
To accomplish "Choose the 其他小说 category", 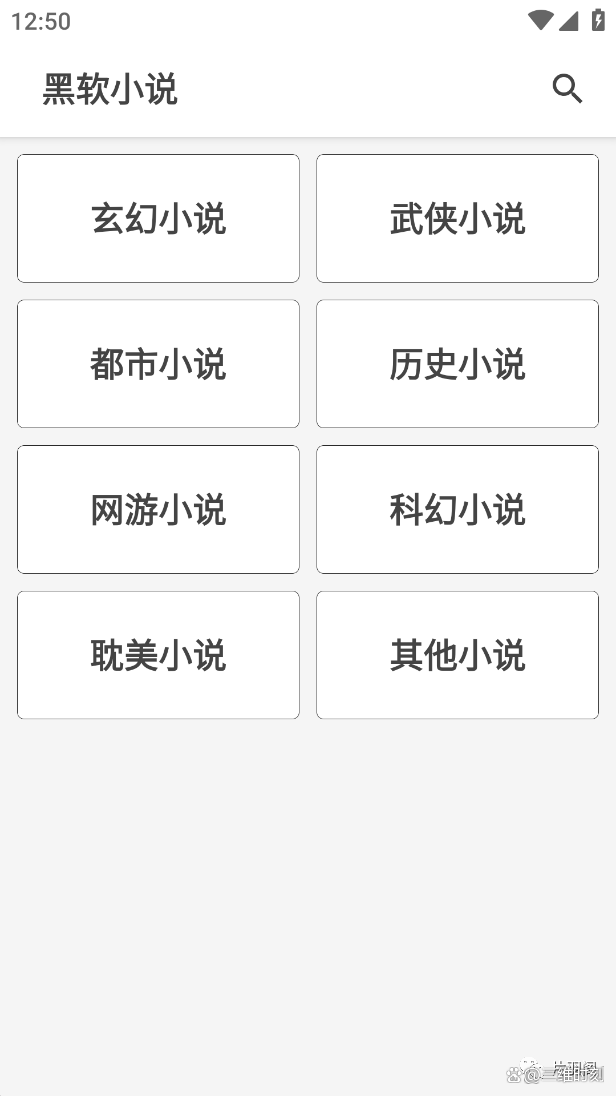I will (457, 655).
